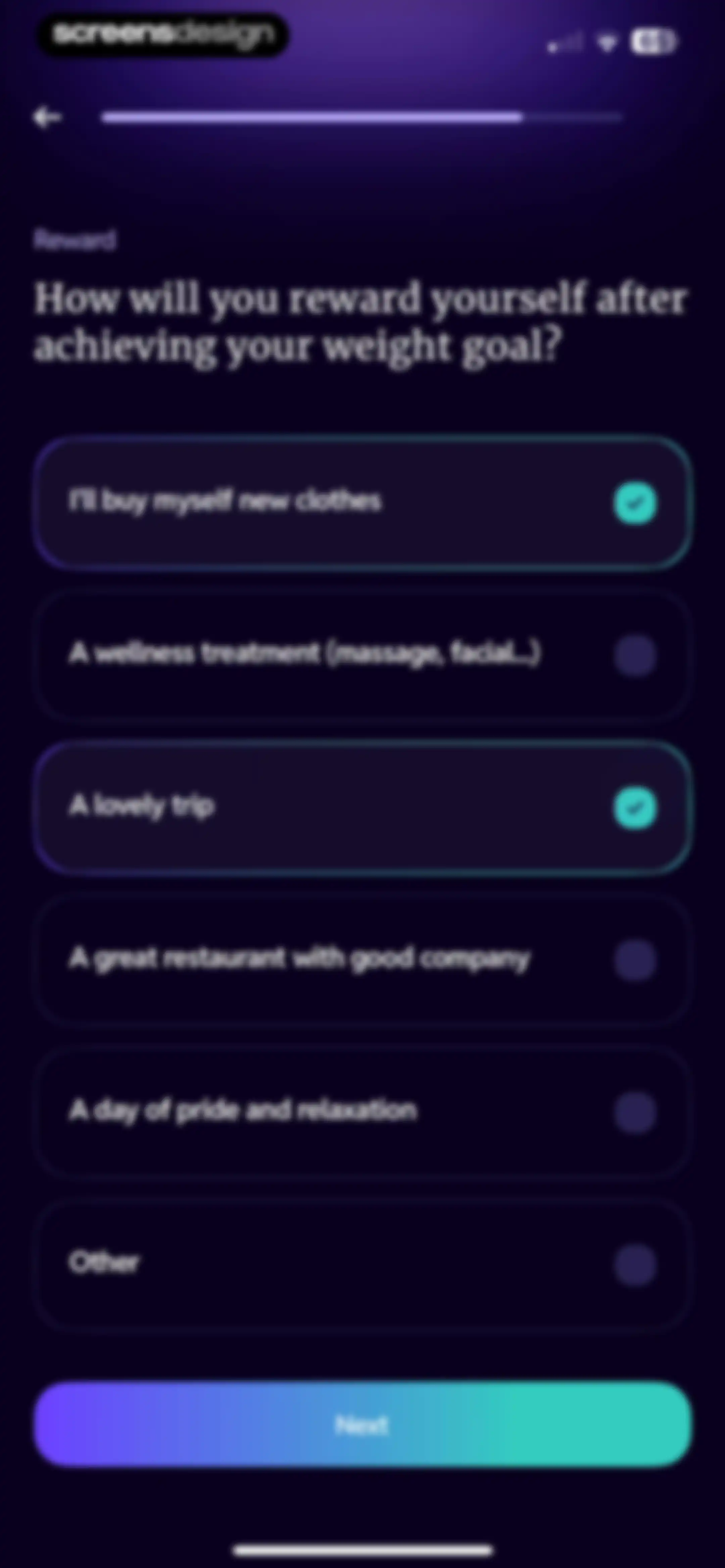This screenshot has width=725, height=1568.
Task: Select A wellness treatment option
Action: [x=363, y=655]
